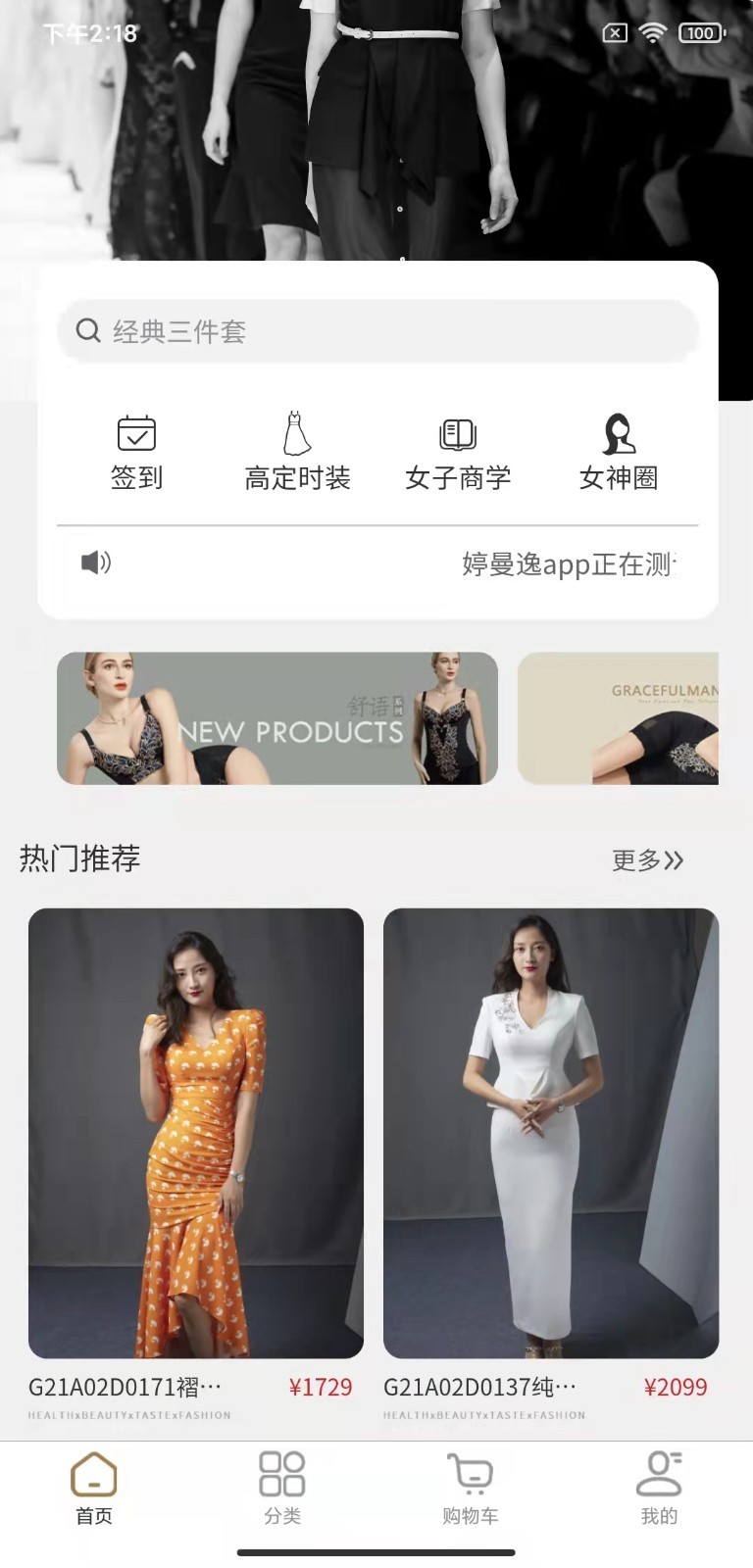Open the GRACEFULMAN banner

click(618, 718)
